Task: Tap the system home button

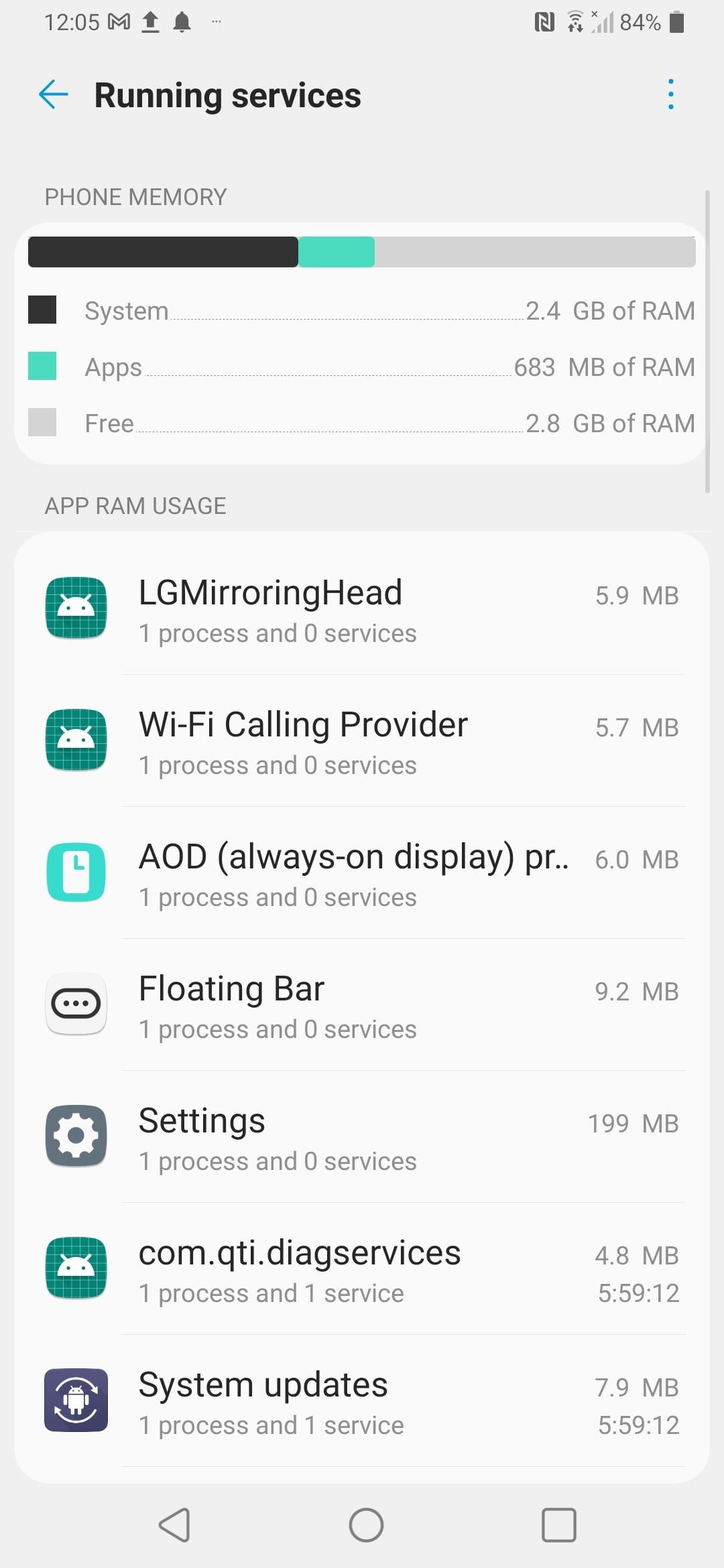Action: (x=366, y=1525)
